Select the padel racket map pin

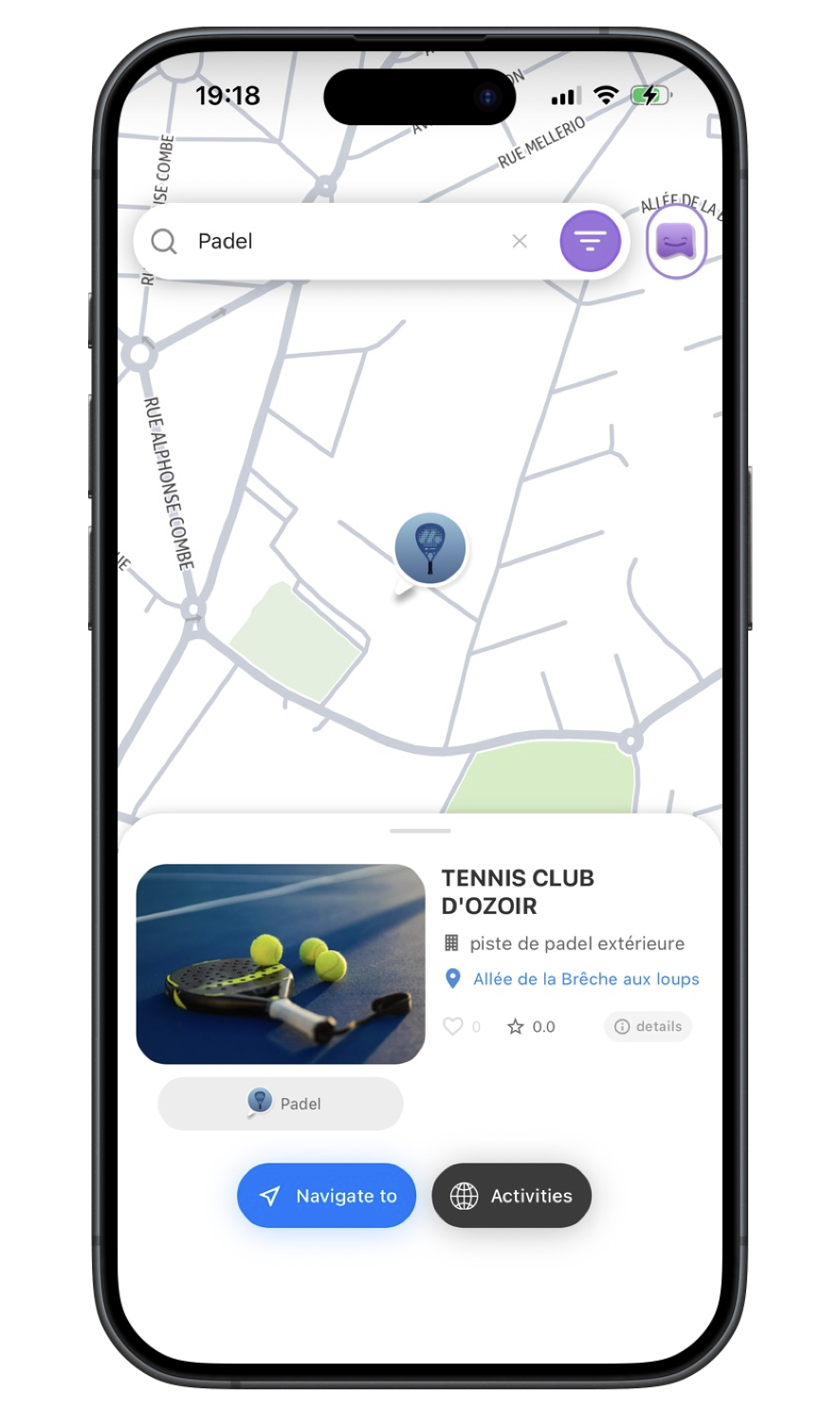(x=430, y=548)
